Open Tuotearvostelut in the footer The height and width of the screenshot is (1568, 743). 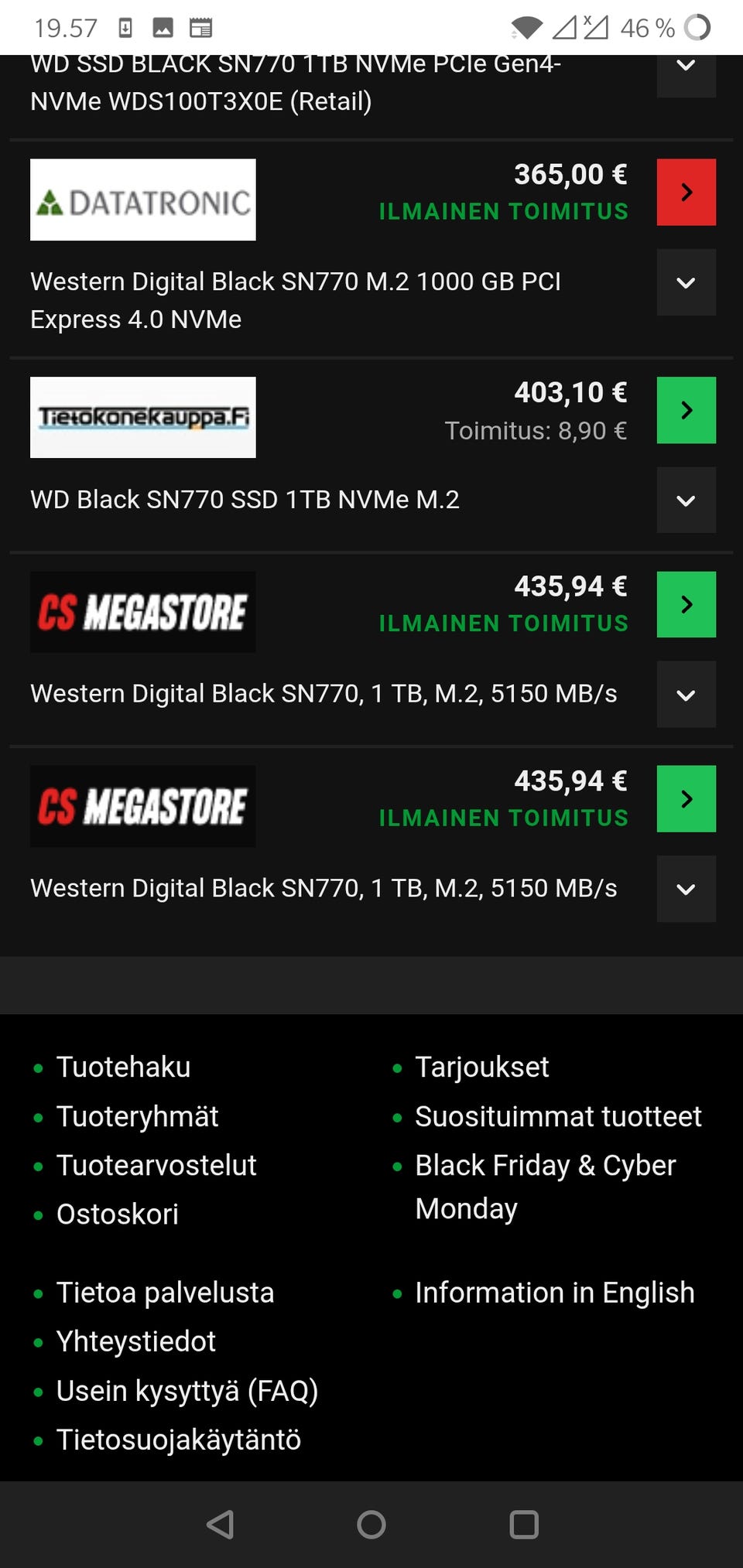(x=156, y=1165)
